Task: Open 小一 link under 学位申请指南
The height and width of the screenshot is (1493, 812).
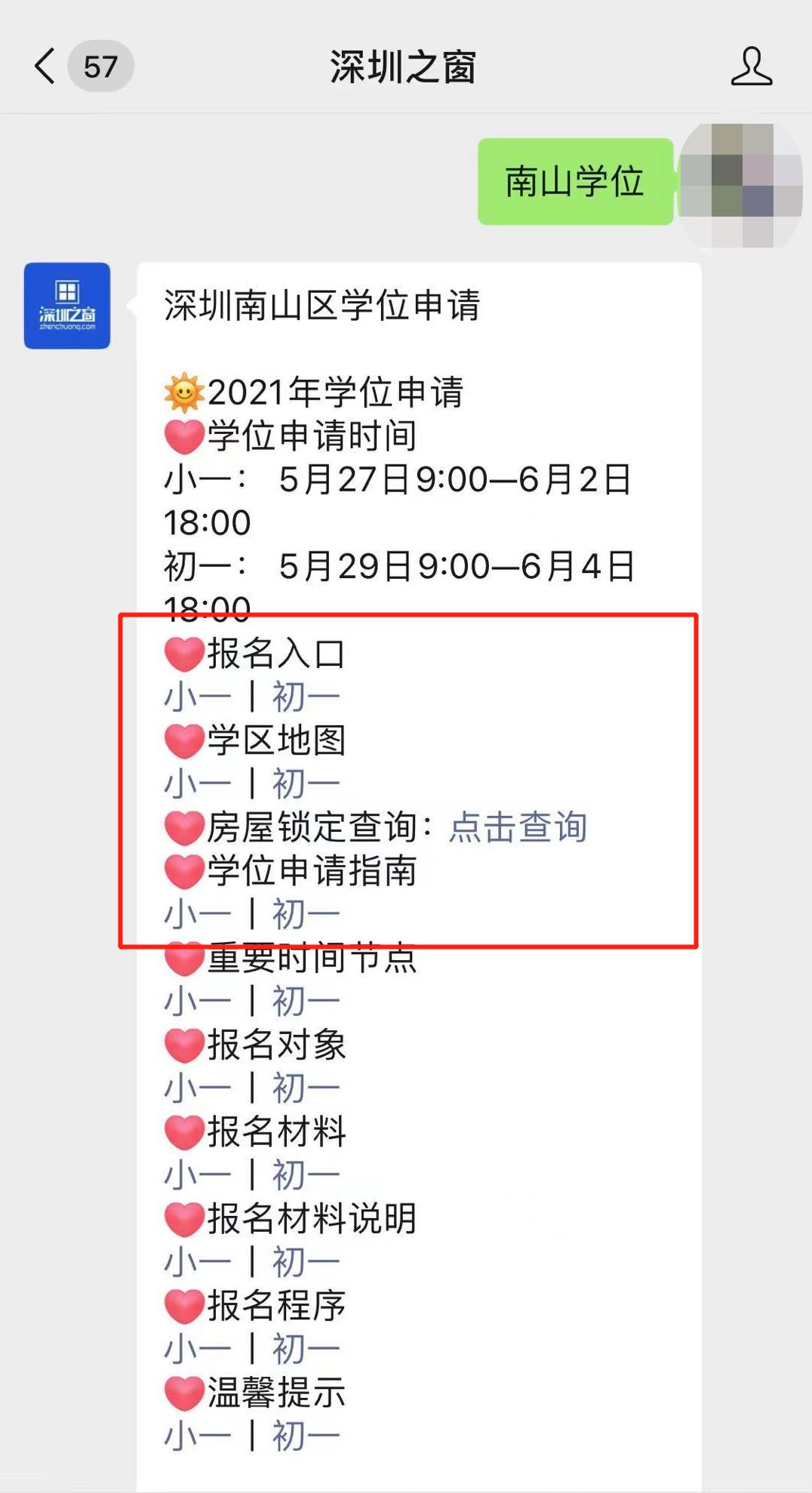Action: pyautogui.click(x=198, y=914)
